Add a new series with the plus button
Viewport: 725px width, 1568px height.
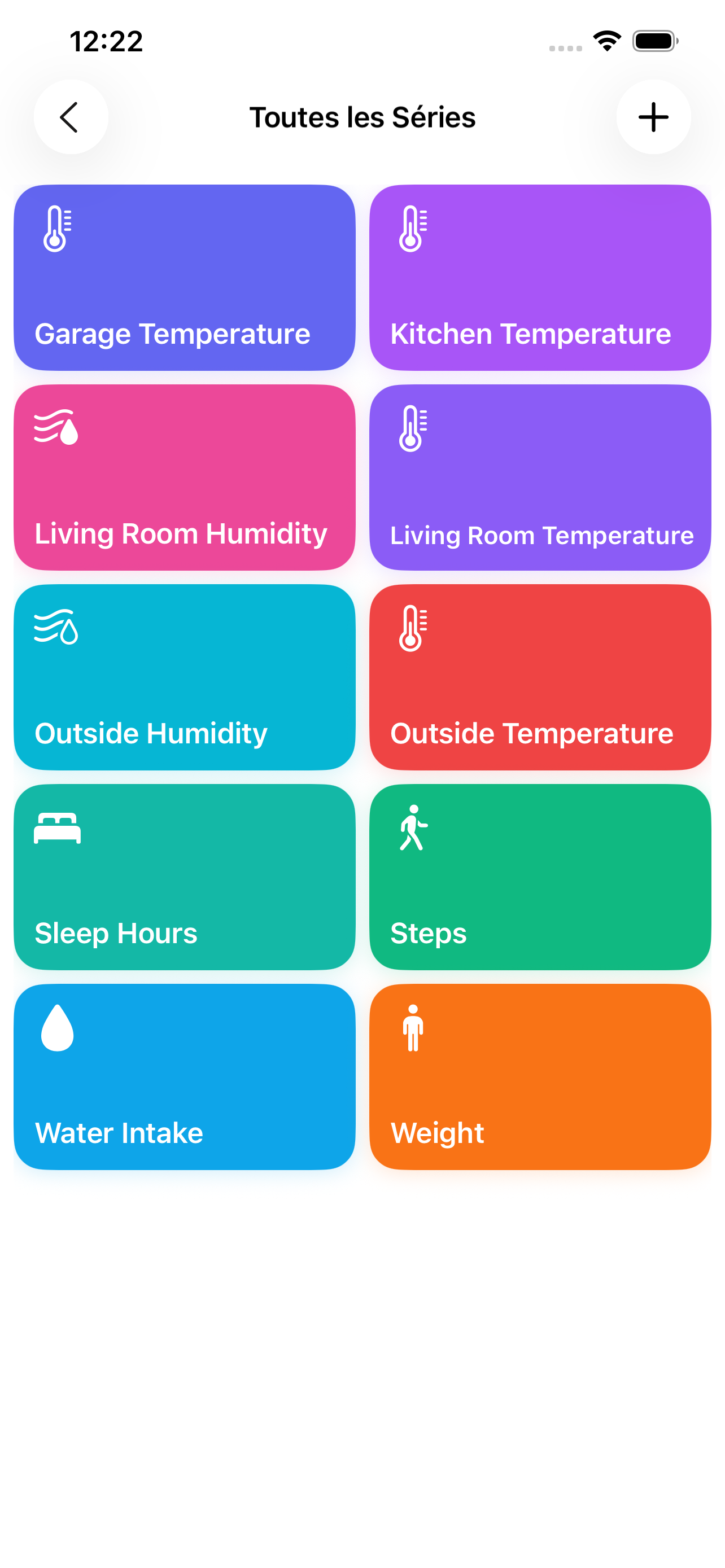pyautogui.click(x=653, y=117)
